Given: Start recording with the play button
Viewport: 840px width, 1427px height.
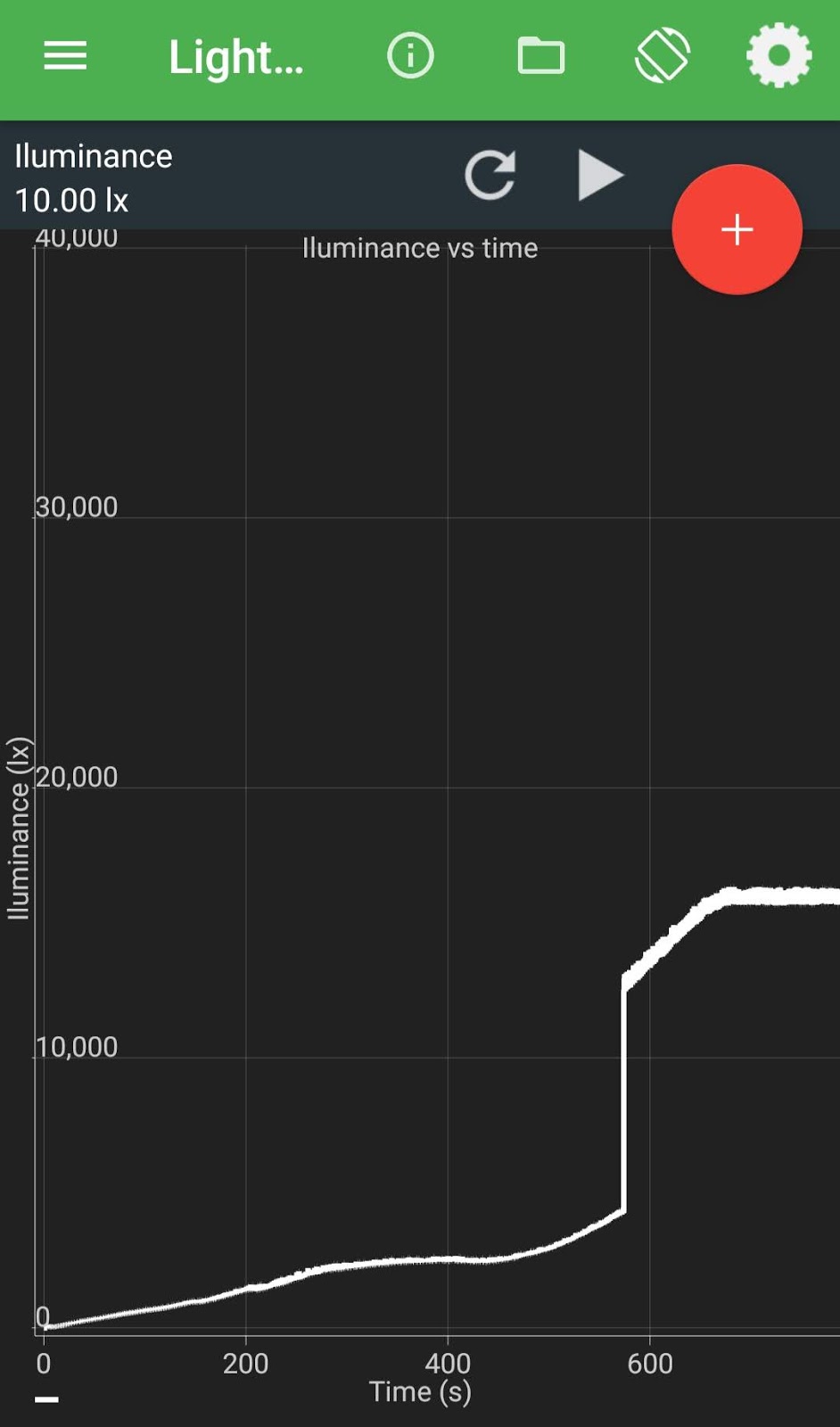Looking at the screenshot, I should coord(599,175).
